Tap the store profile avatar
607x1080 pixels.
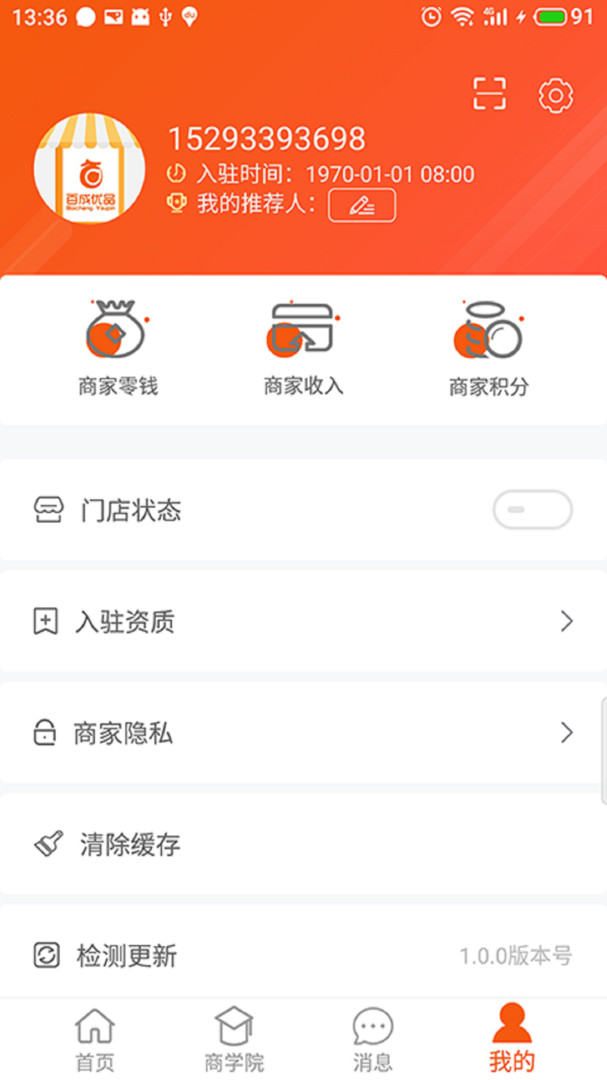tap(90, 169)
